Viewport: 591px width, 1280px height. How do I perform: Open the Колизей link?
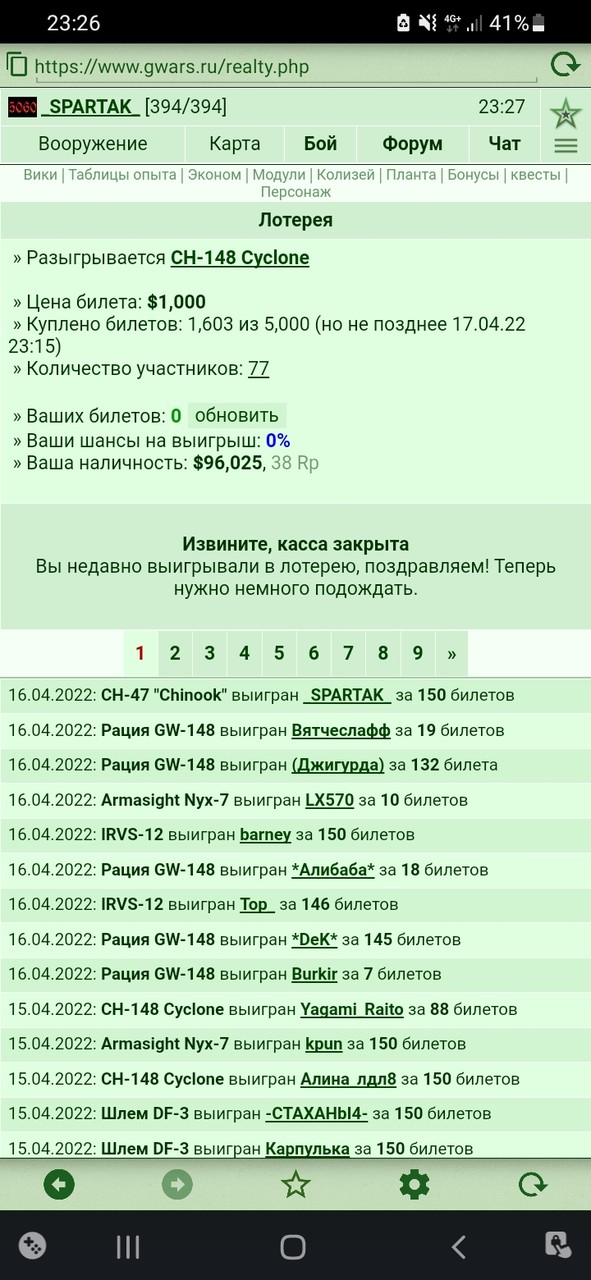(346, 175)
